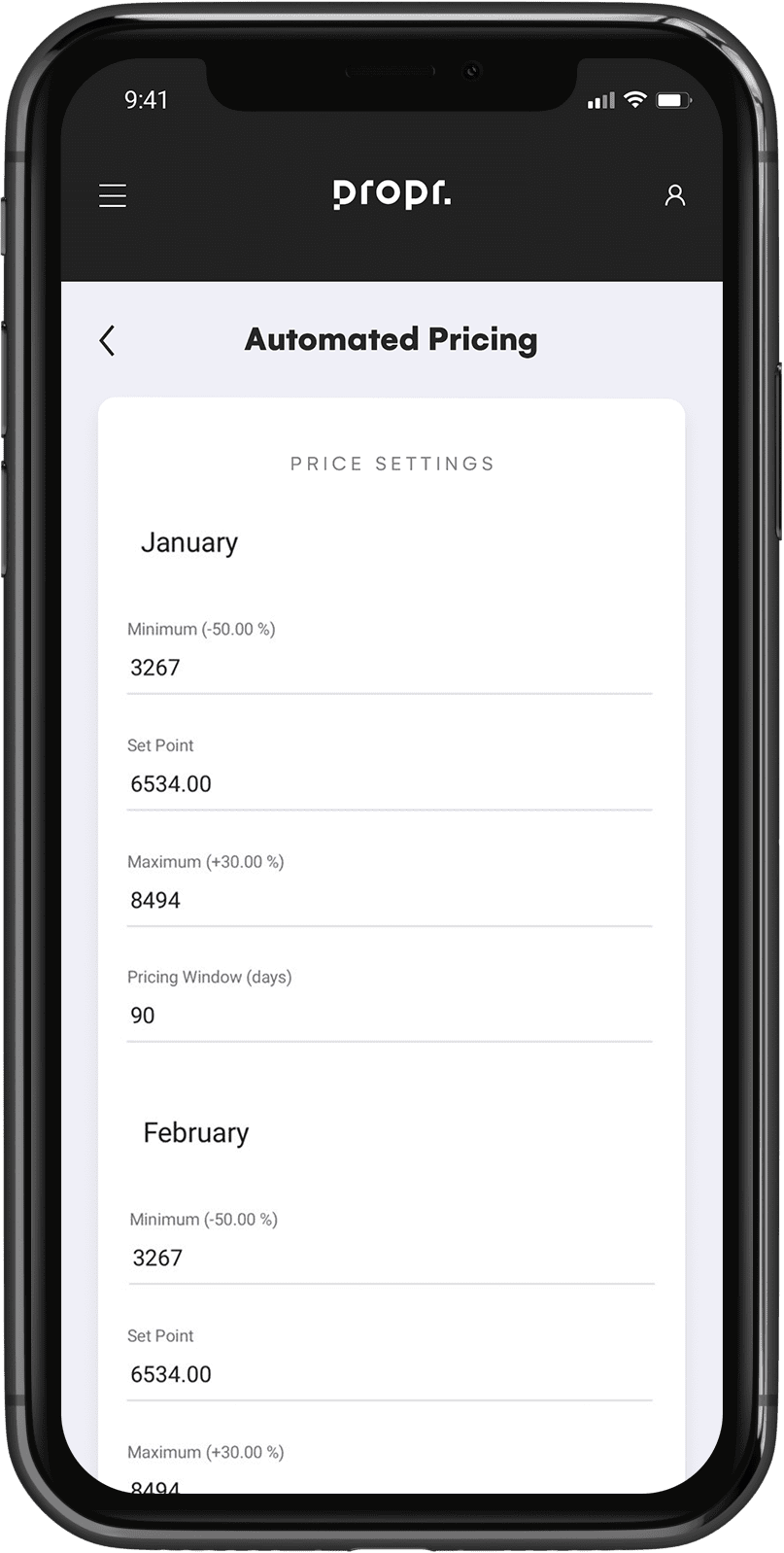The image size is (784, 1553).
Task: Edit January Minimum price field
Action: point(389,668)
